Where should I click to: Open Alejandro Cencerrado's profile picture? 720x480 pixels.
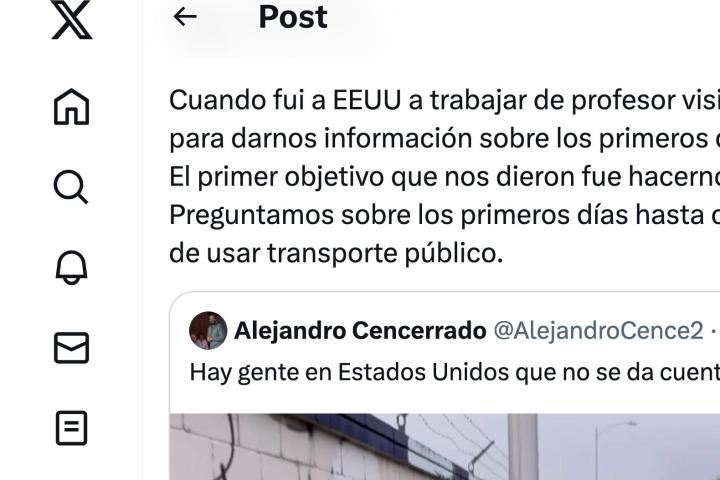pyautogui.click(x=208, y=331)
